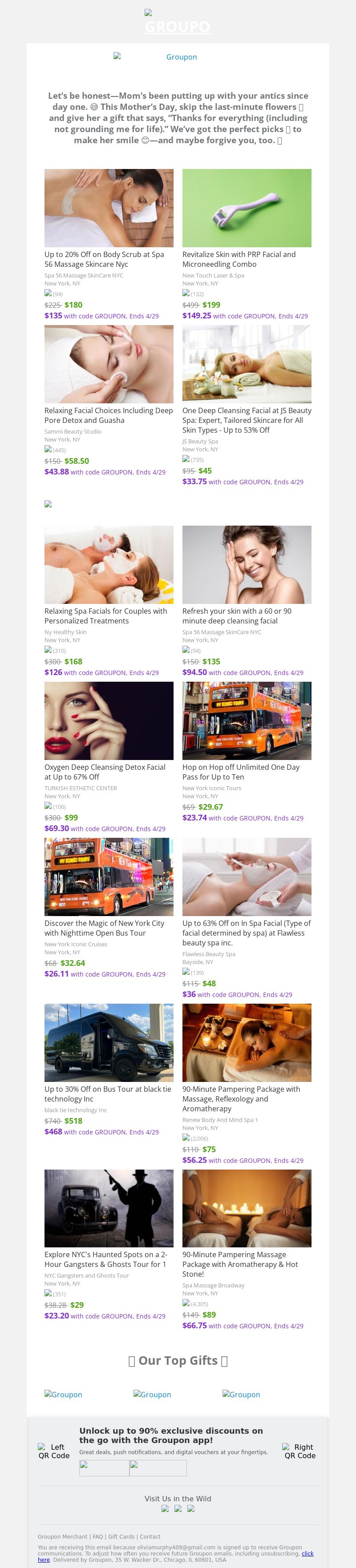View Relaxing Facial Choices at Sammi Beauty Studio
This screenshot has height=1568, width=356.
pyautogui.click(x=109, y=415)
